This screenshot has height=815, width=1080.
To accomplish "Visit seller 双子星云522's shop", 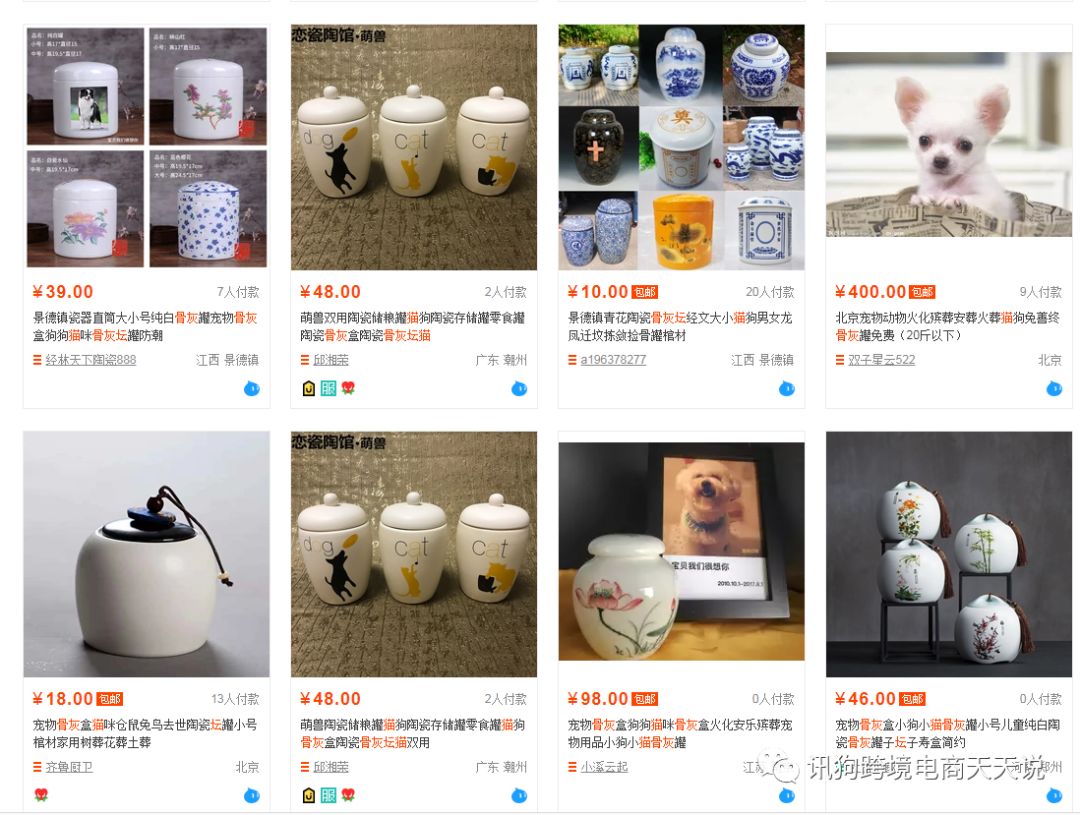I will tap(881, 360).
